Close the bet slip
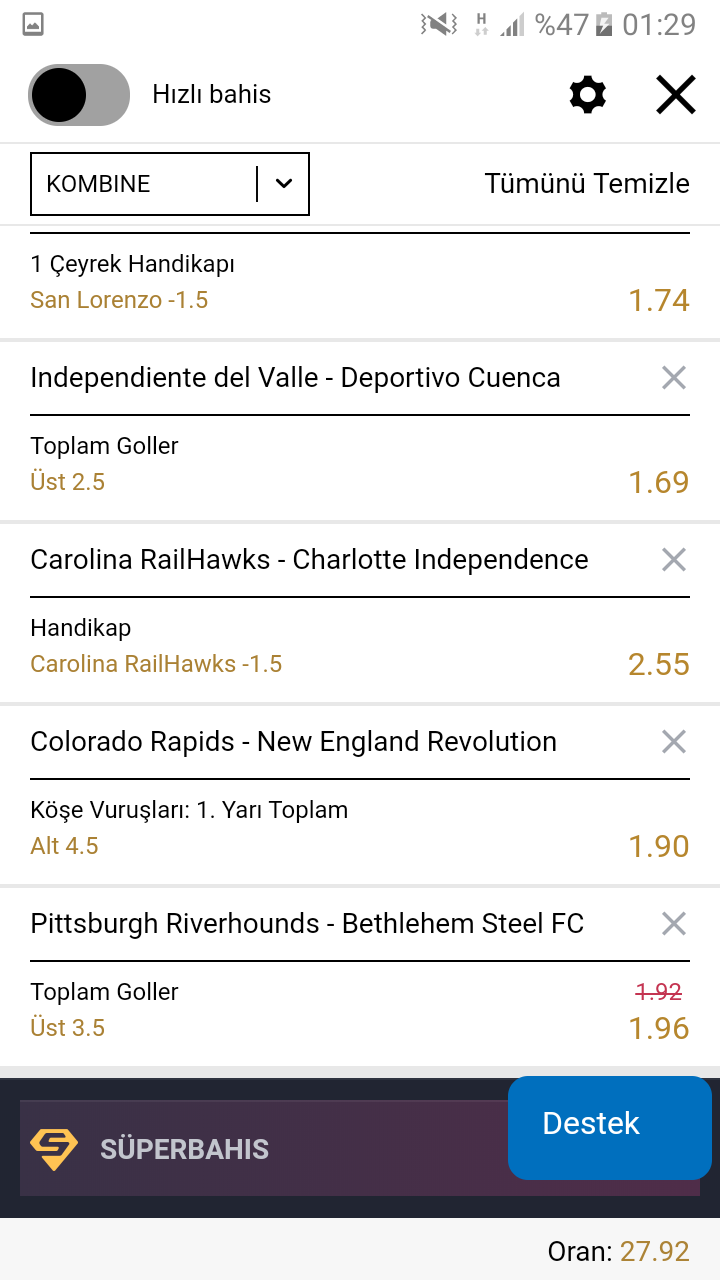This screenshot has width=720, height=1280. tap(676, 95)
